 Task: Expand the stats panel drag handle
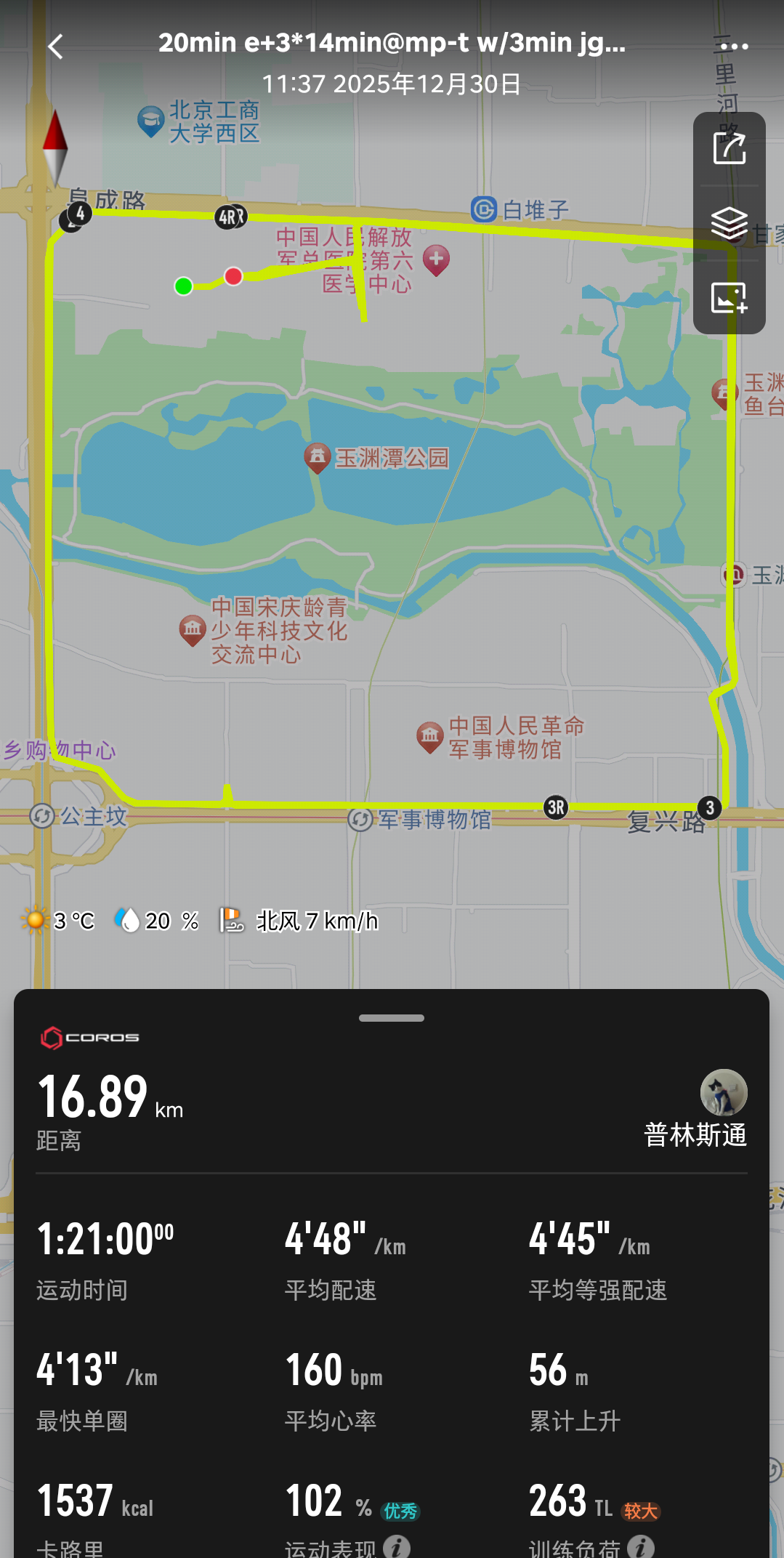click(x=392, y=1017)
